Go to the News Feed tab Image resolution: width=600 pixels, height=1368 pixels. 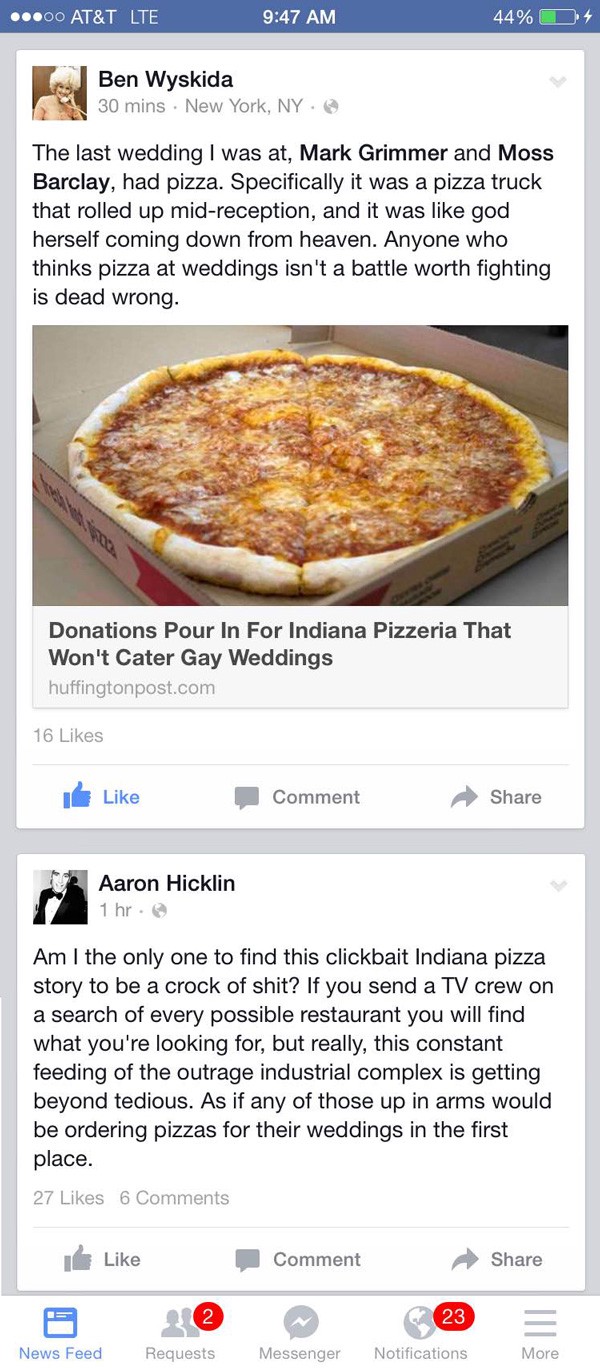point(60,1334)
